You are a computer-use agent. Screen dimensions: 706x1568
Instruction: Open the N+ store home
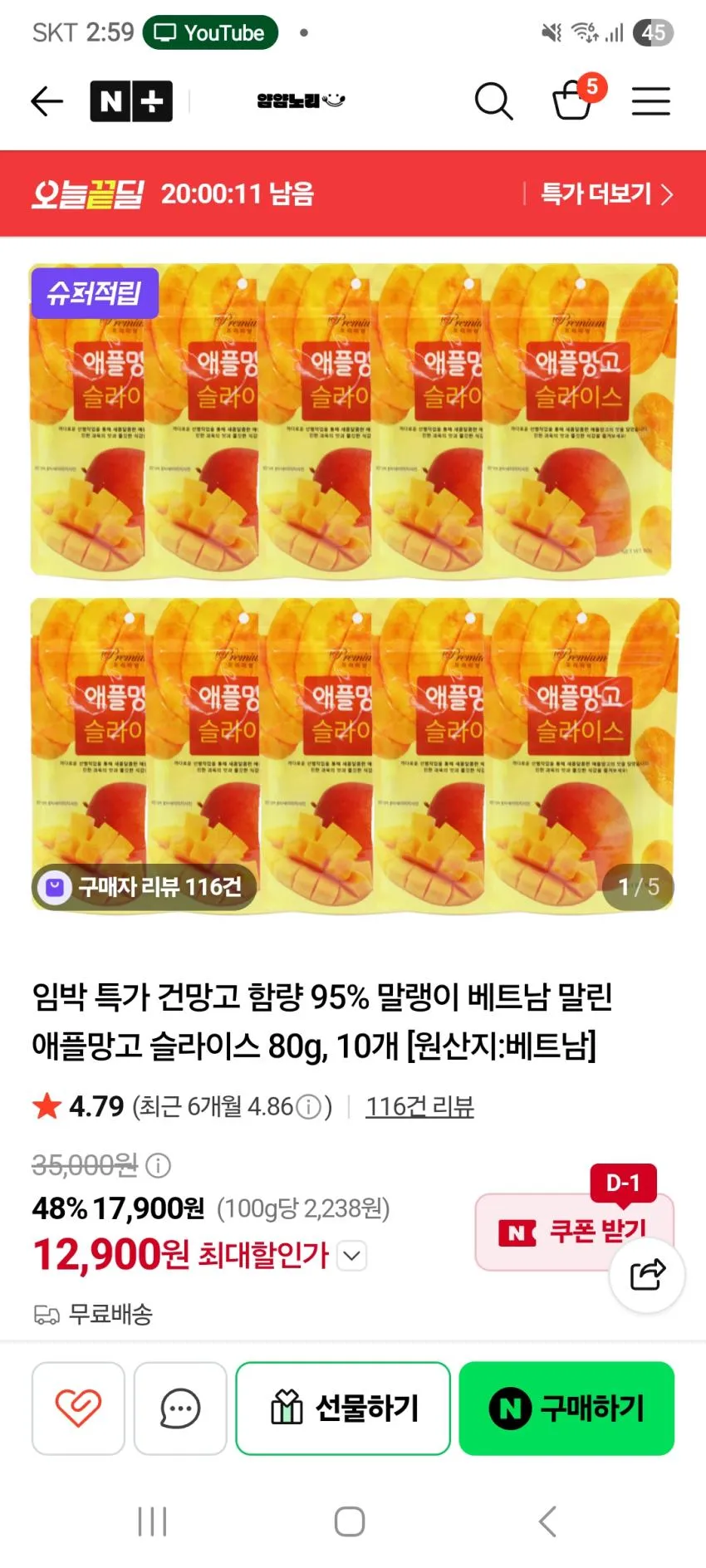coord(131,101)
